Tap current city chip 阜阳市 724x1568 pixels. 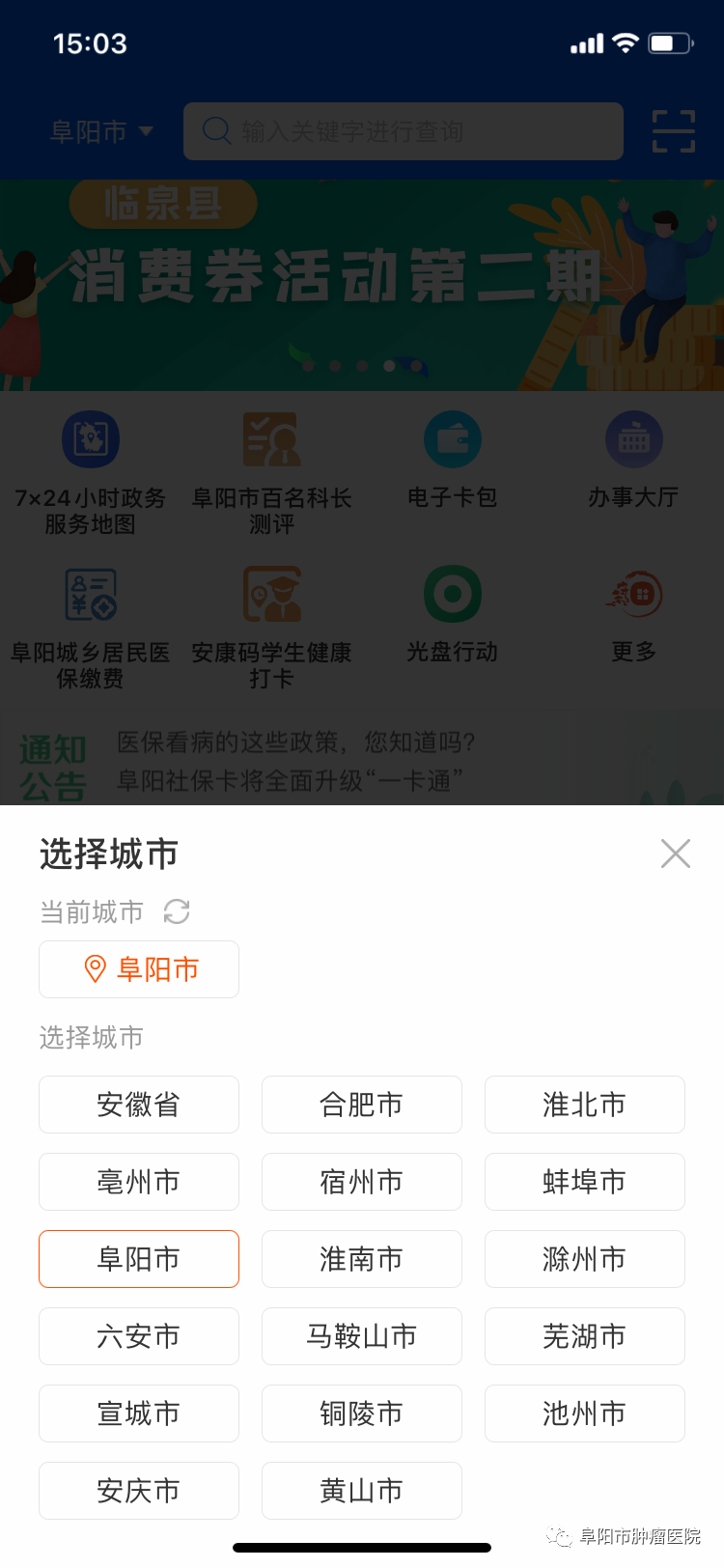(x=139, y=969)
